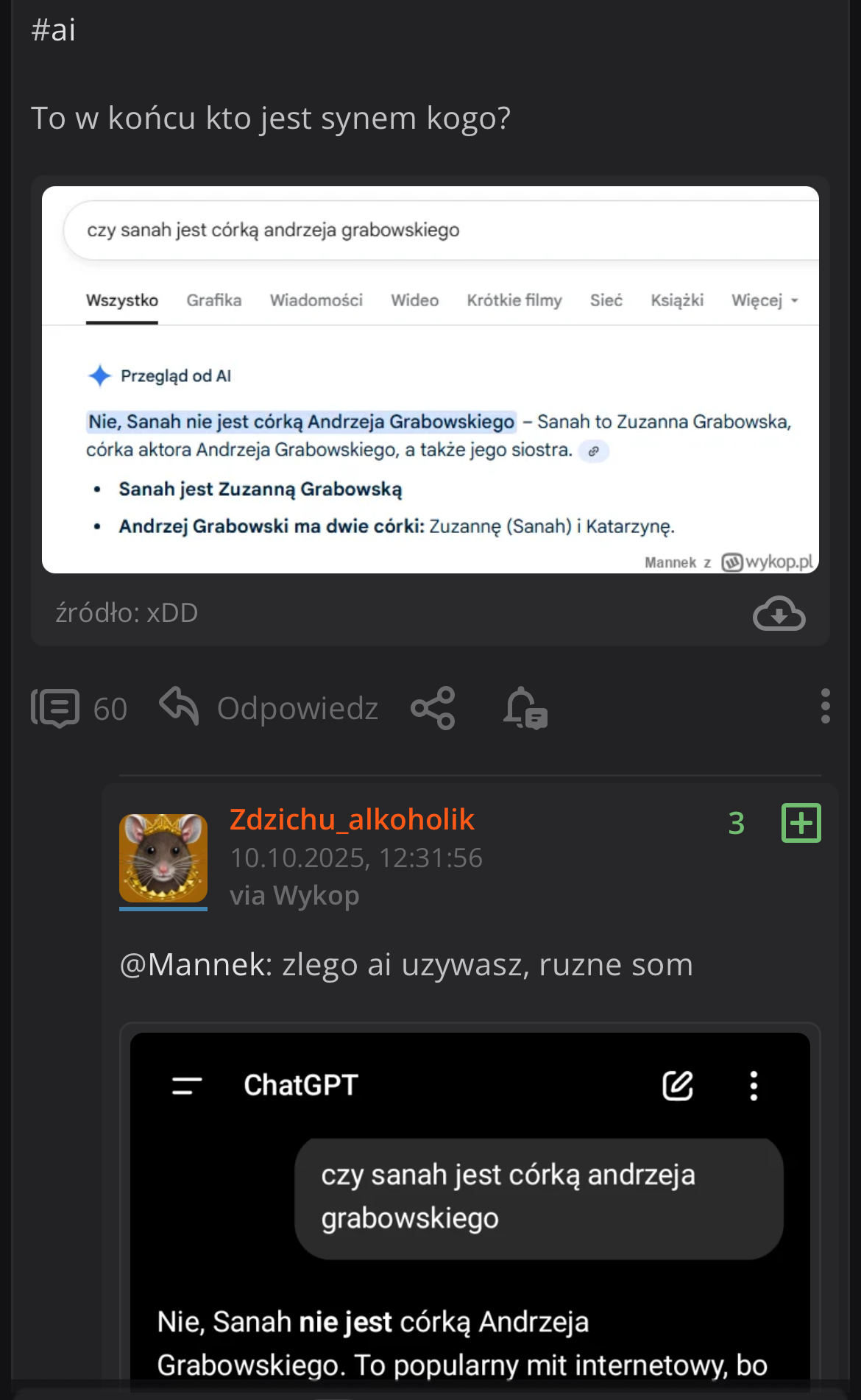Tap Odpowiedz to reply to the post
Screen dimensions: 861x1400
269,708
